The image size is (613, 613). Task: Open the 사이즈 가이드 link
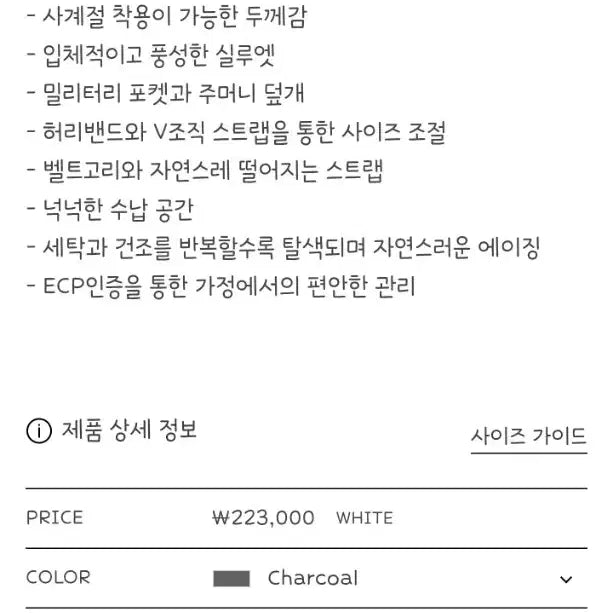(x=528, y=436)
